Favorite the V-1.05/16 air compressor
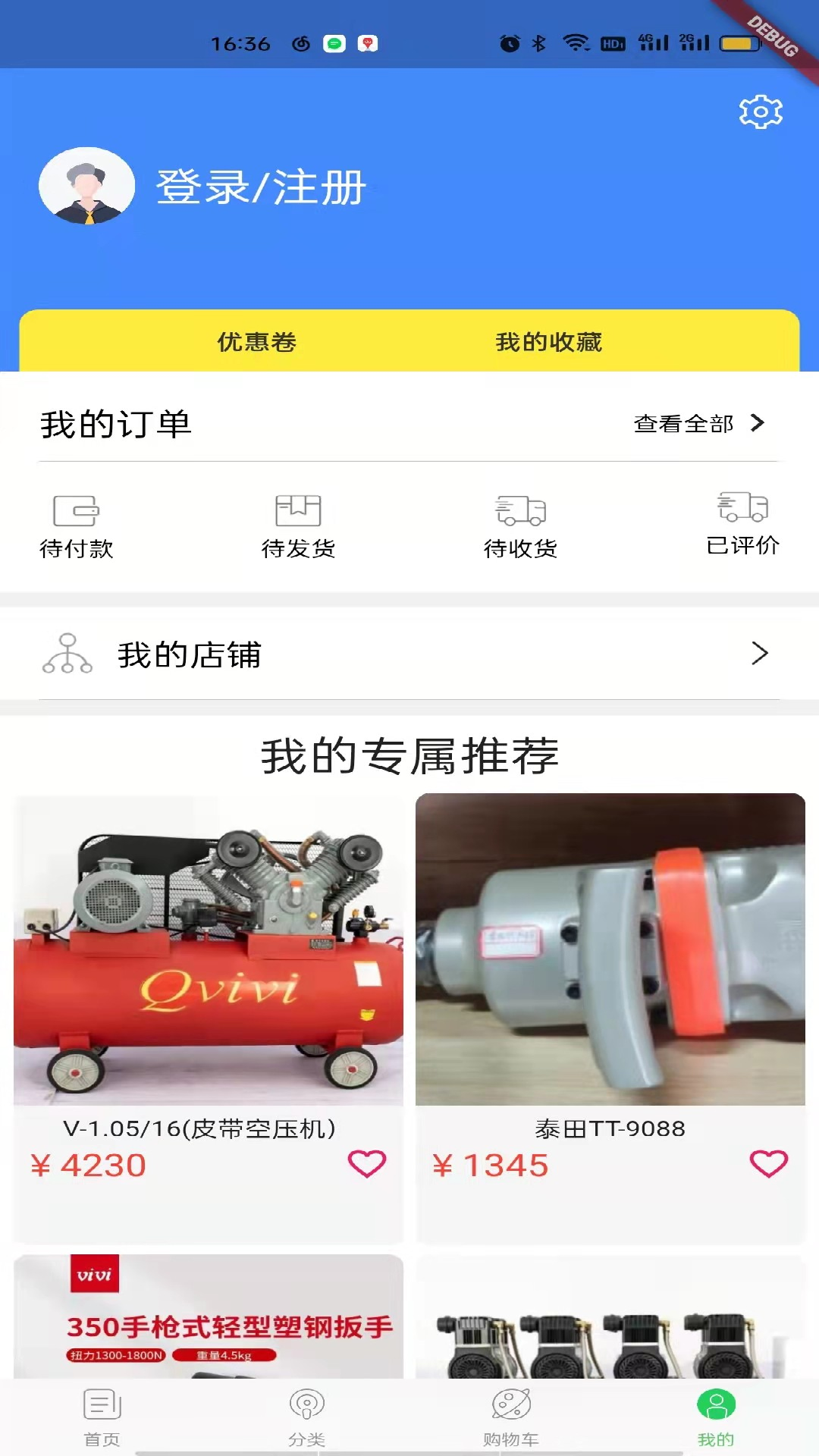This screenshot has height=1456, width=819. point(367,1163)
